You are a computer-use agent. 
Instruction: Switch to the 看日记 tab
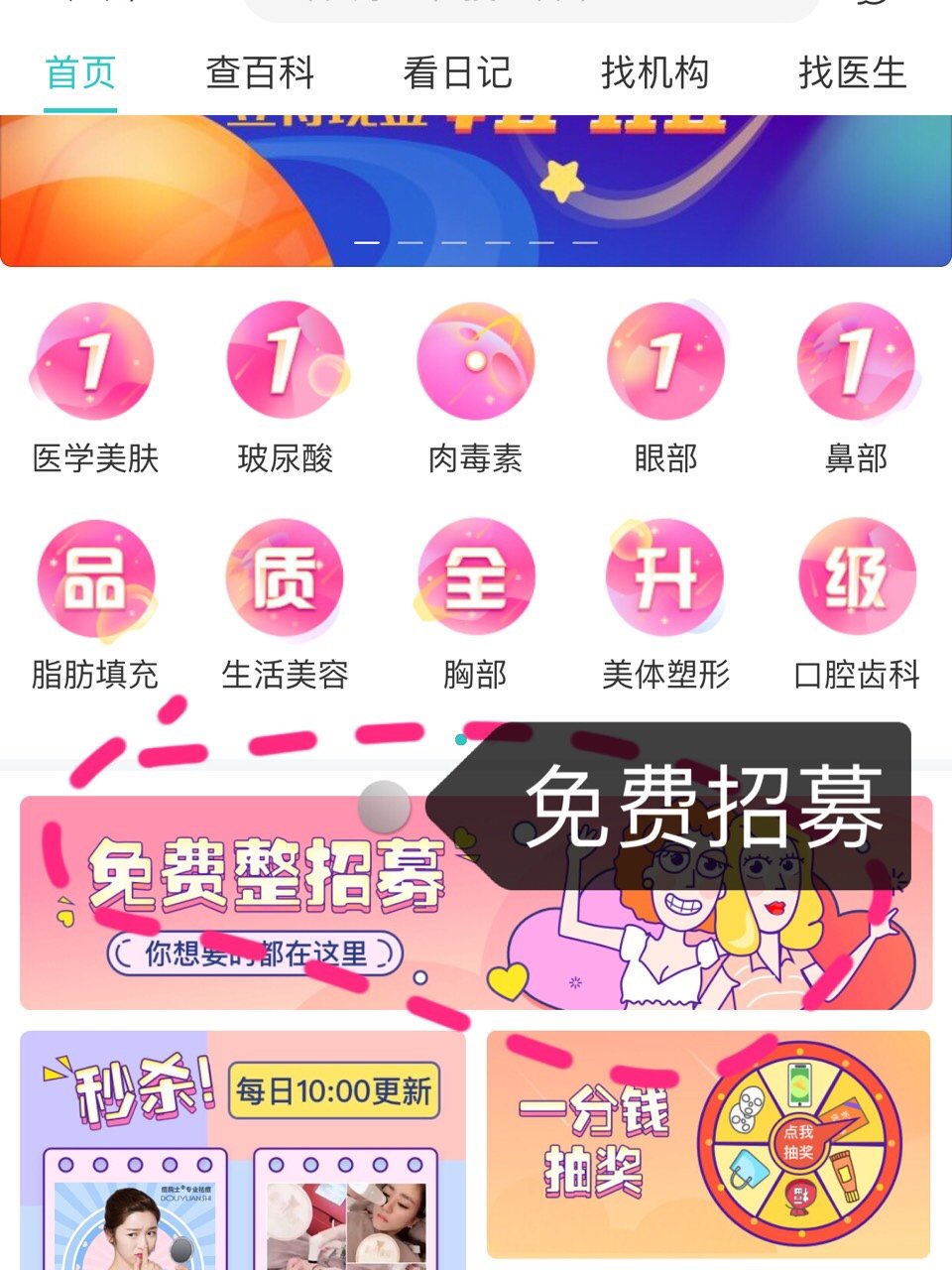tap(457, 73)
